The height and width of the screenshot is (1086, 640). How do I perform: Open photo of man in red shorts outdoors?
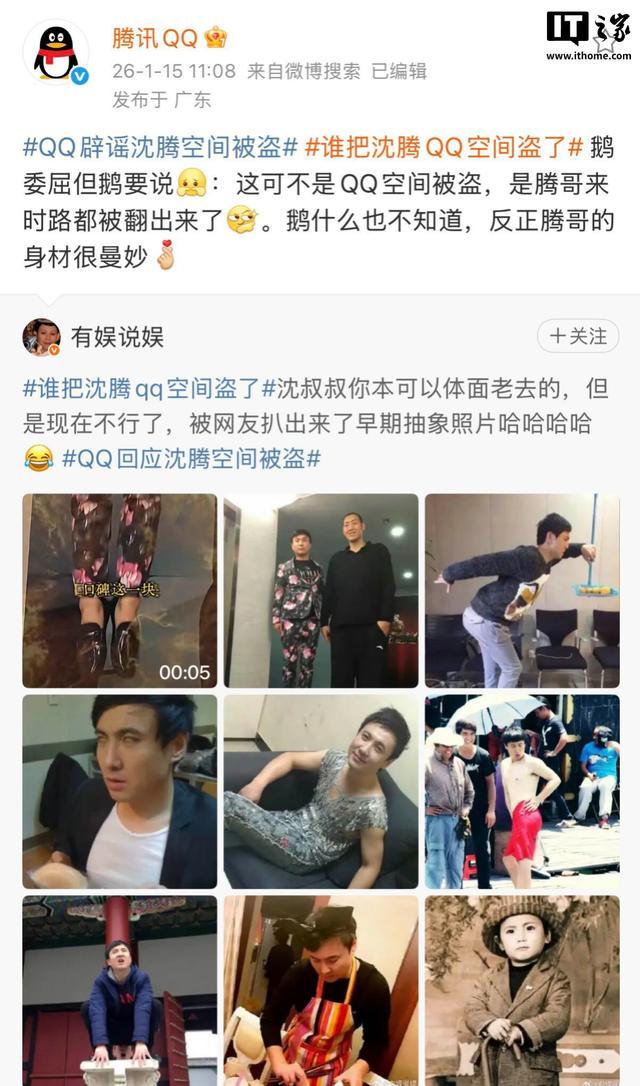(x=522, y=791)
